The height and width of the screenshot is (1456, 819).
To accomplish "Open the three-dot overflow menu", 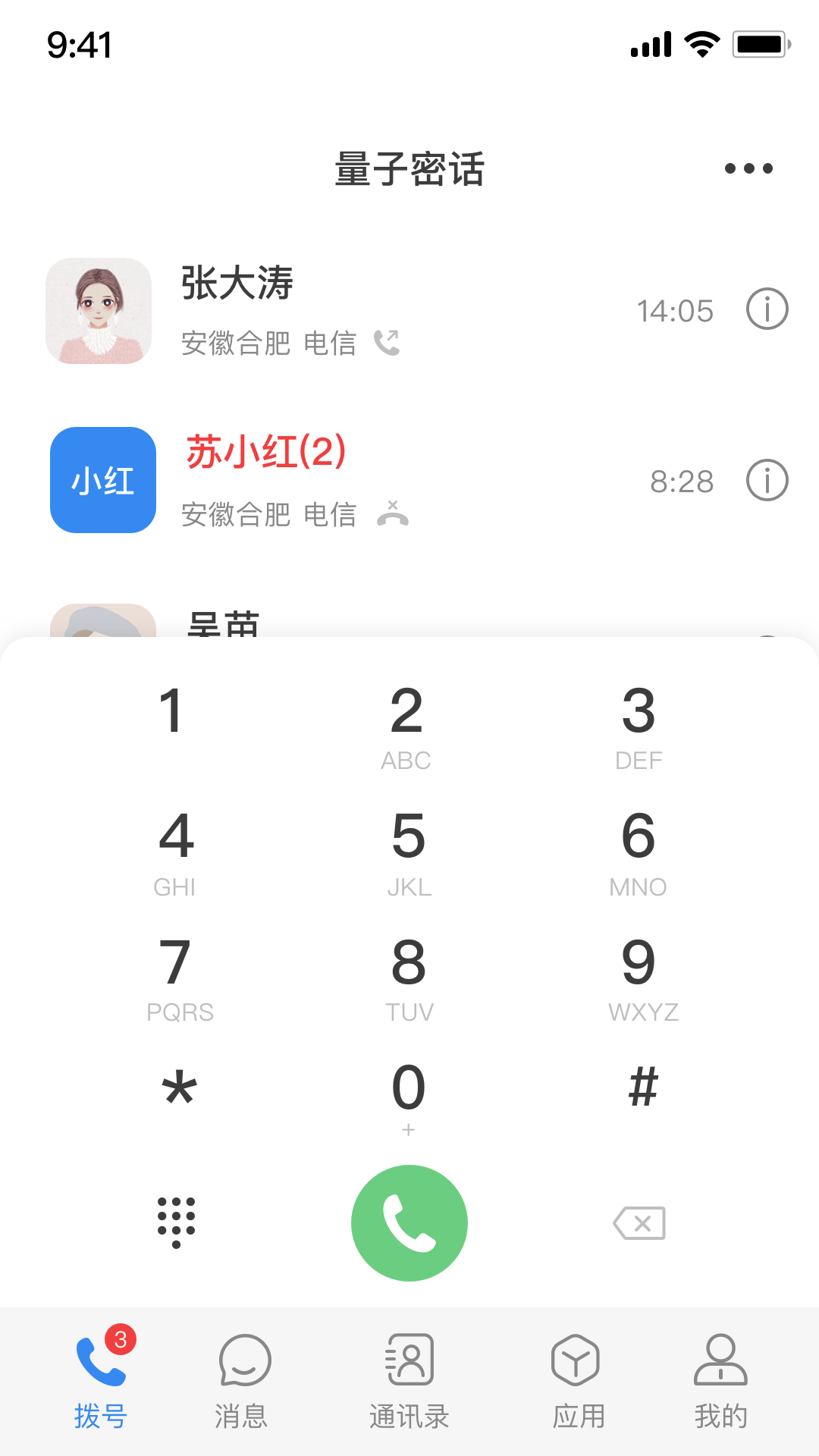I will tap(749, 168).
